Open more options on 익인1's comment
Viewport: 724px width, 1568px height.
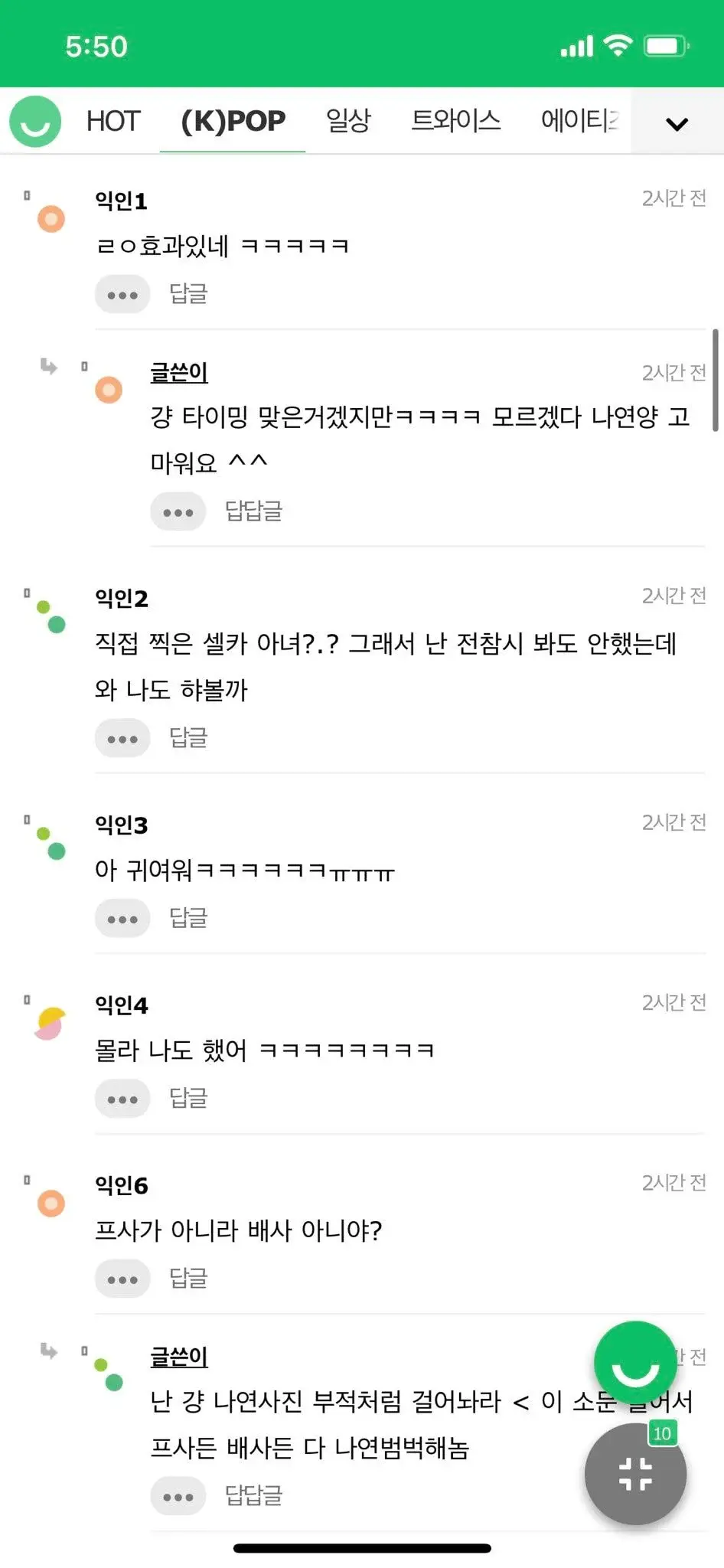click(x=122, y=294)
